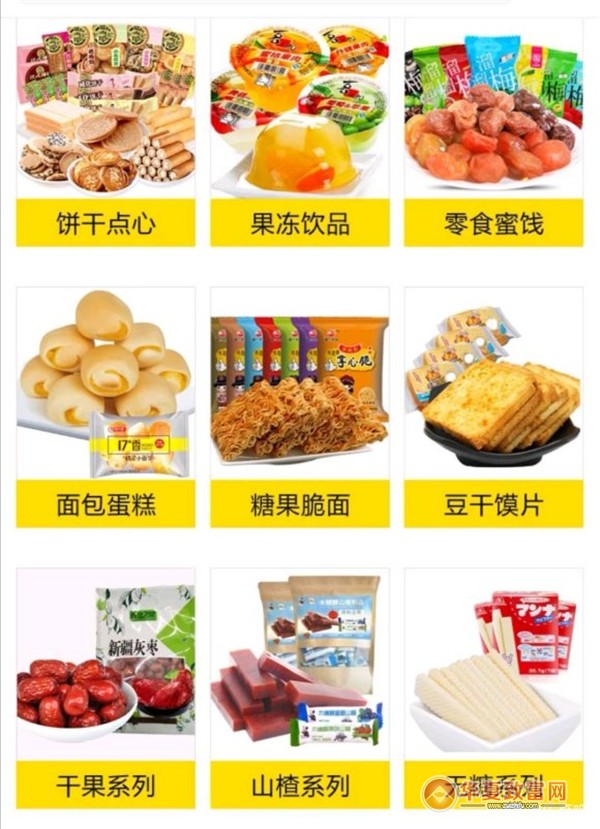
Task: Open the 干果系列 category tile
Action: 106,784
